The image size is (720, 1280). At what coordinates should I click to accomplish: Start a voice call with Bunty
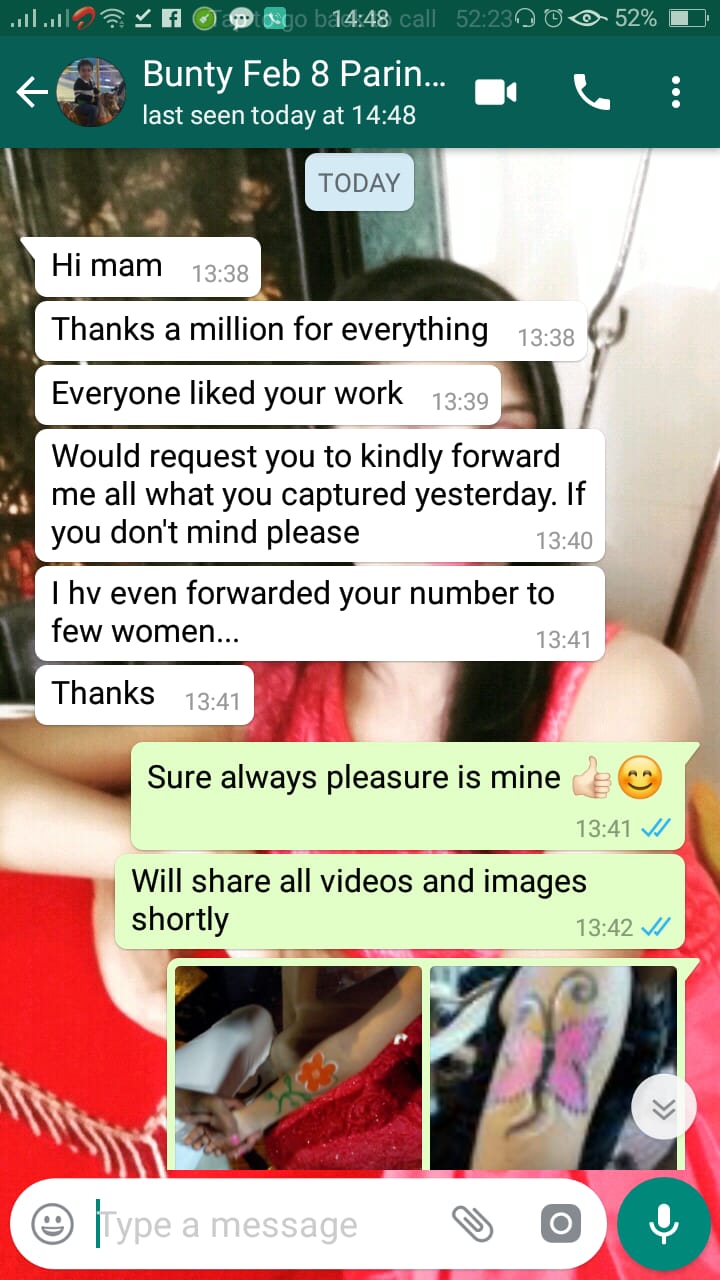click(591, 93)
